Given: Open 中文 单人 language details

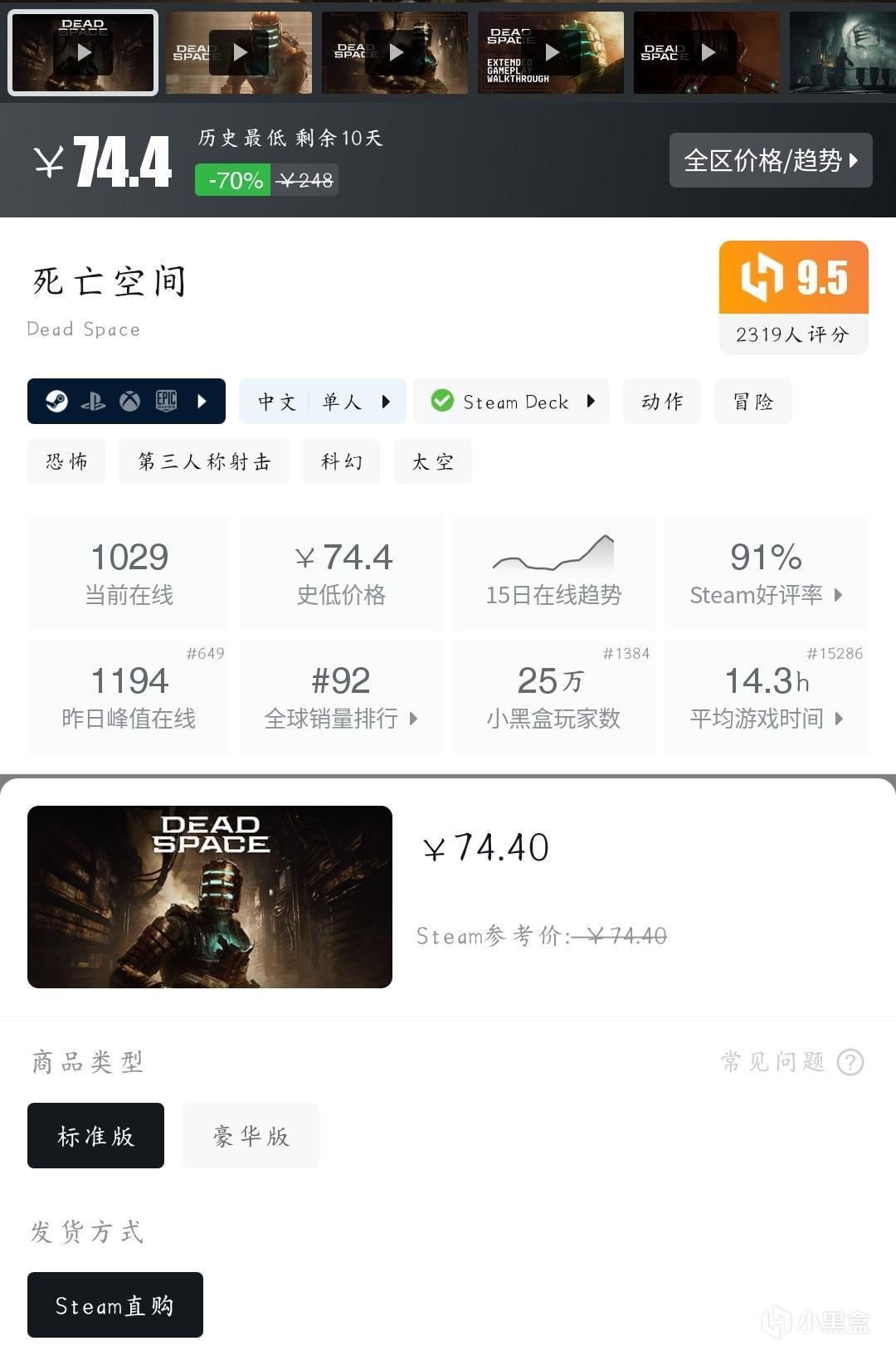Looking at the screenshot, I should point(322,402).
